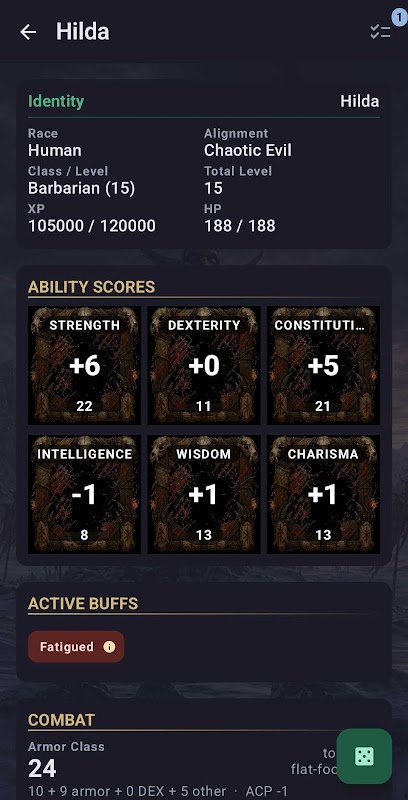Select the Strength ability card
Viewport: 408px width, 800px height.
[85, 365]
